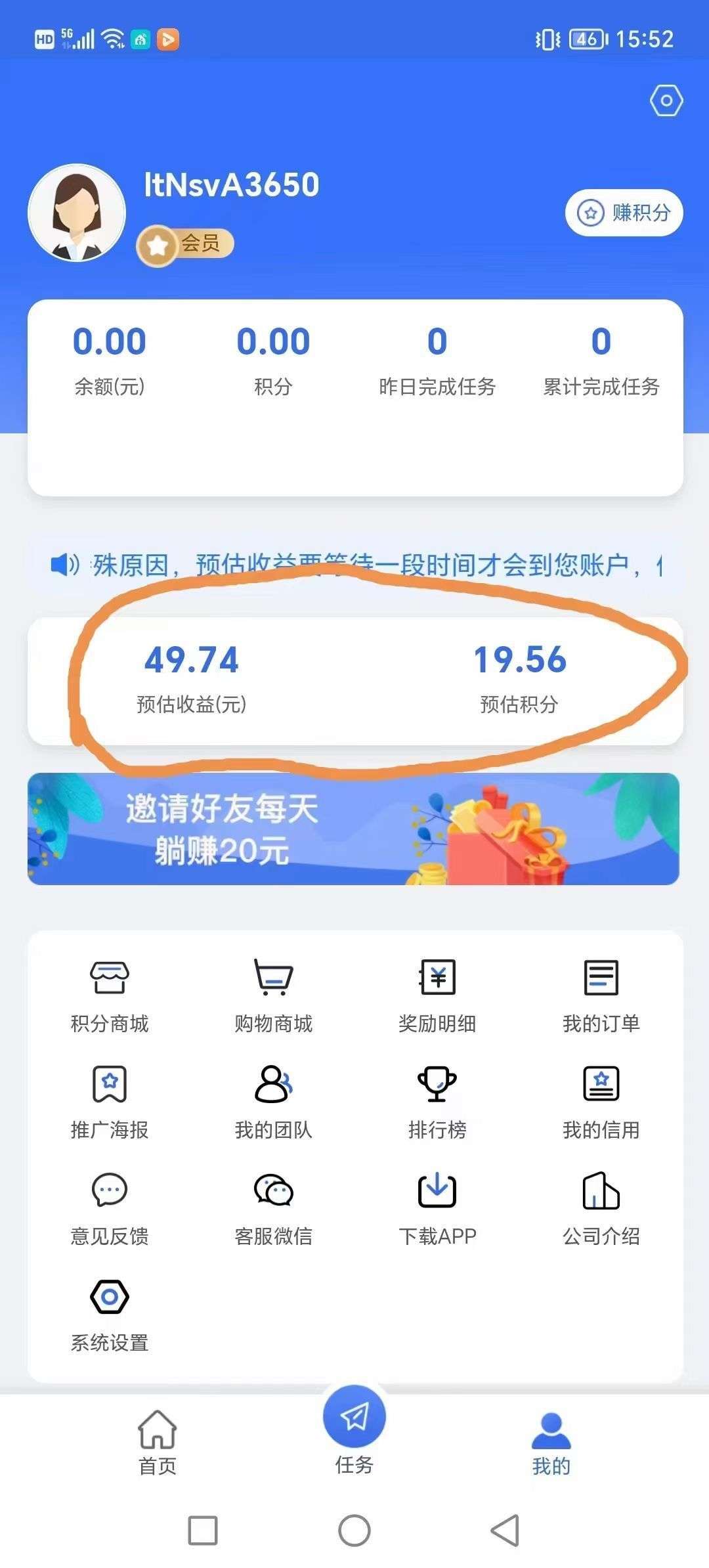Open the profile avatar
The height and width of the screenshot is (1568, 709).
77,213
